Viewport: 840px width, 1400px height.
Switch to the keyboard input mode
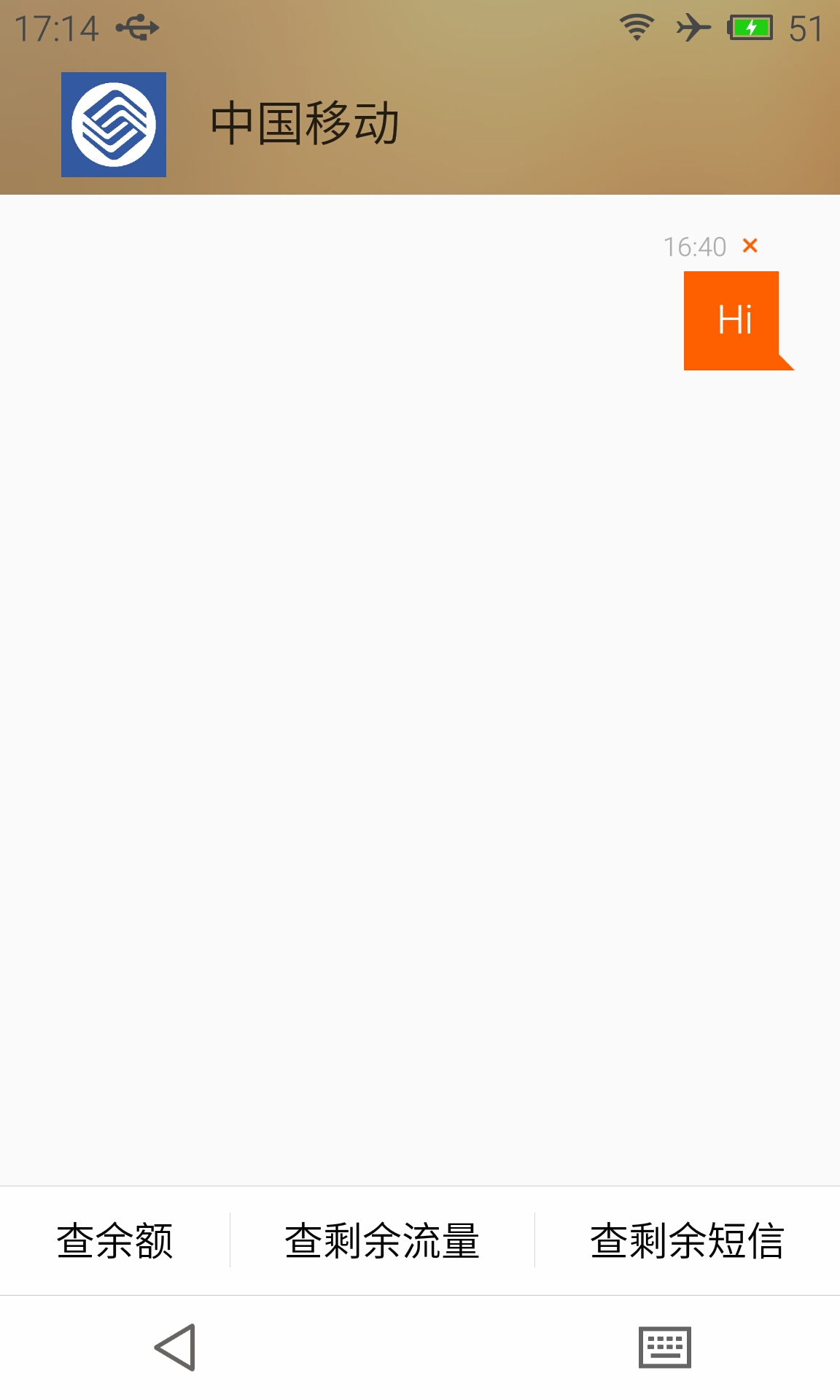pyautogui.click(x=664, y=1347)
